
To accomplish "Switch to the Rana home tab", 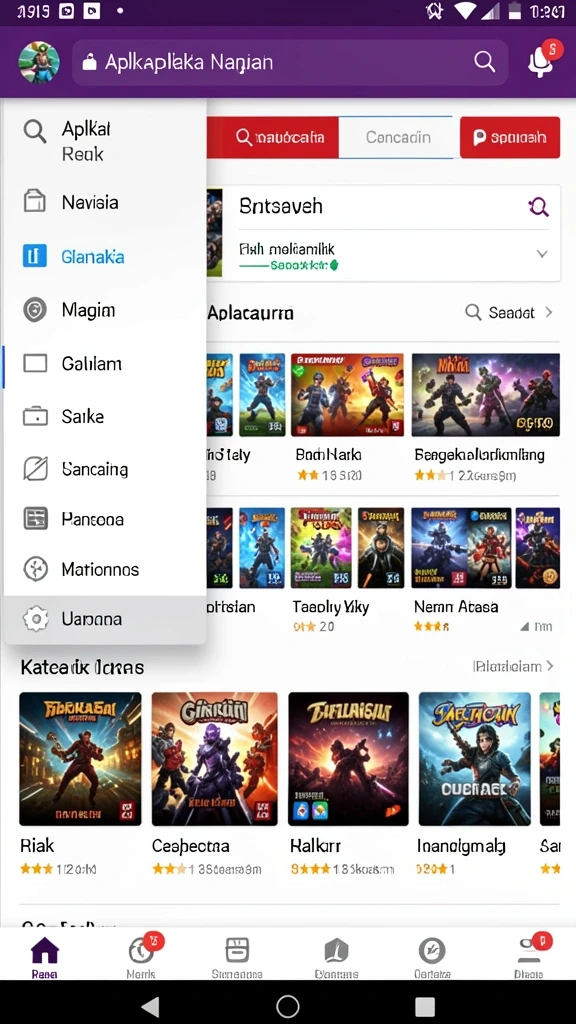I will click(44, 957).
